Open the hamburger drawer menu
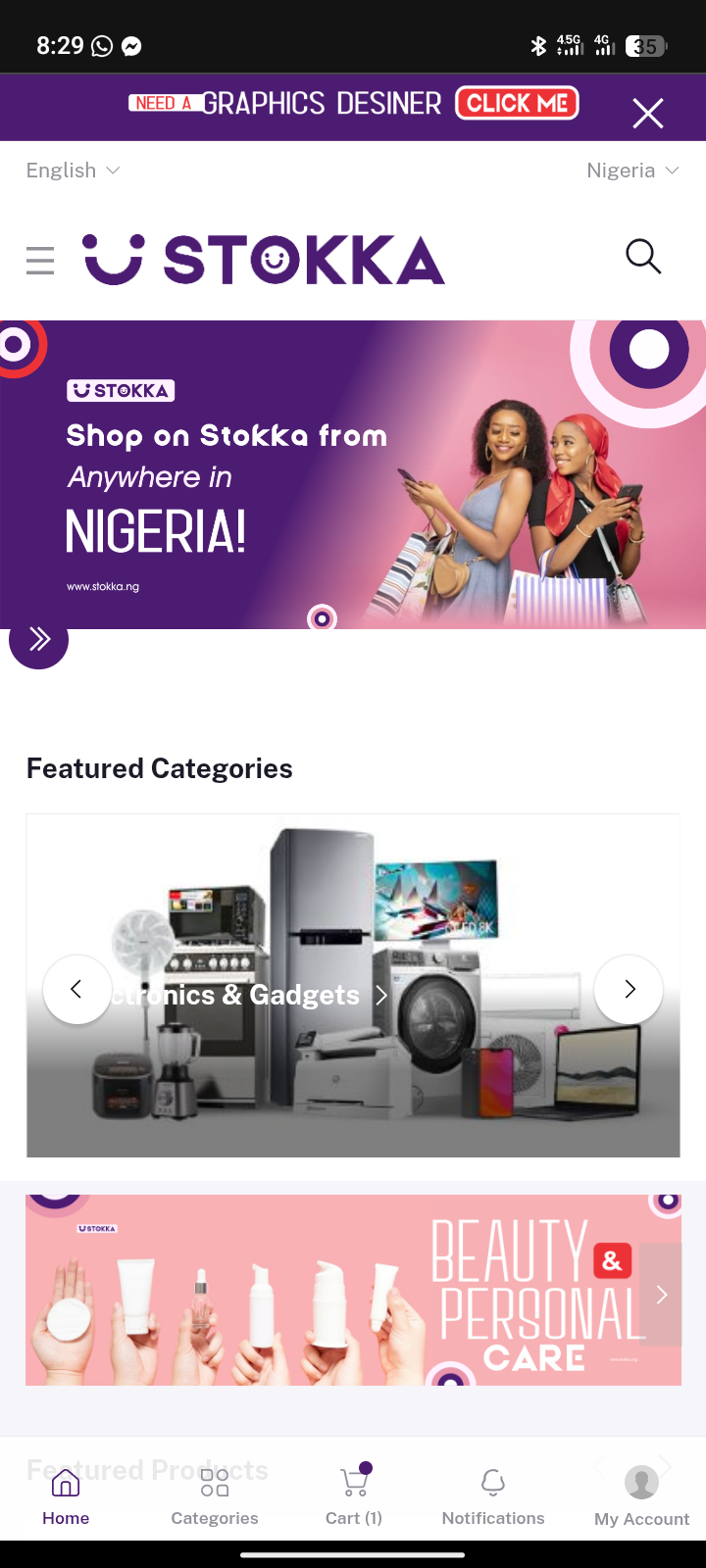 40,261
